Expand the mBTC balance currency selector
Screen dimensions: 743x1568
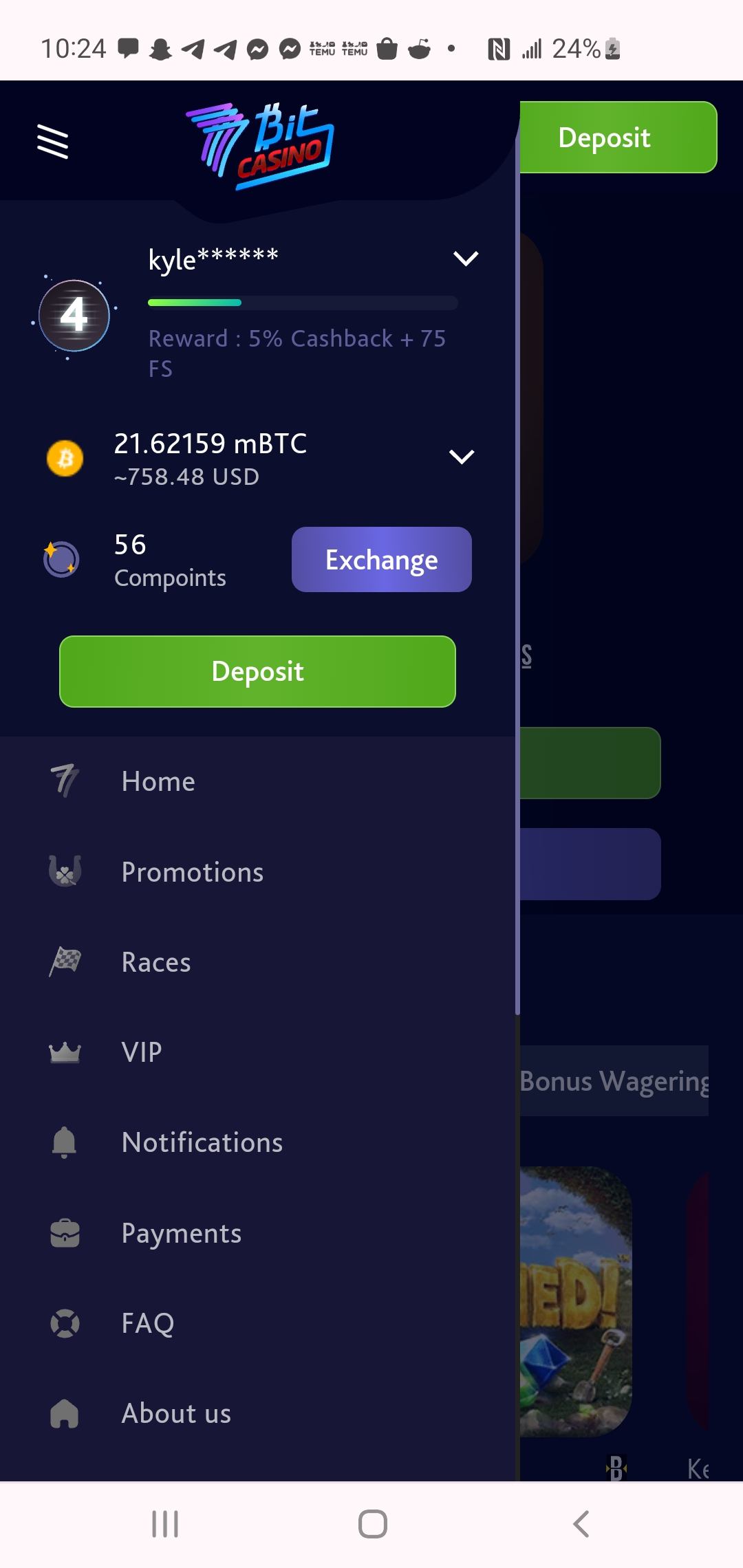pos(461,457)
